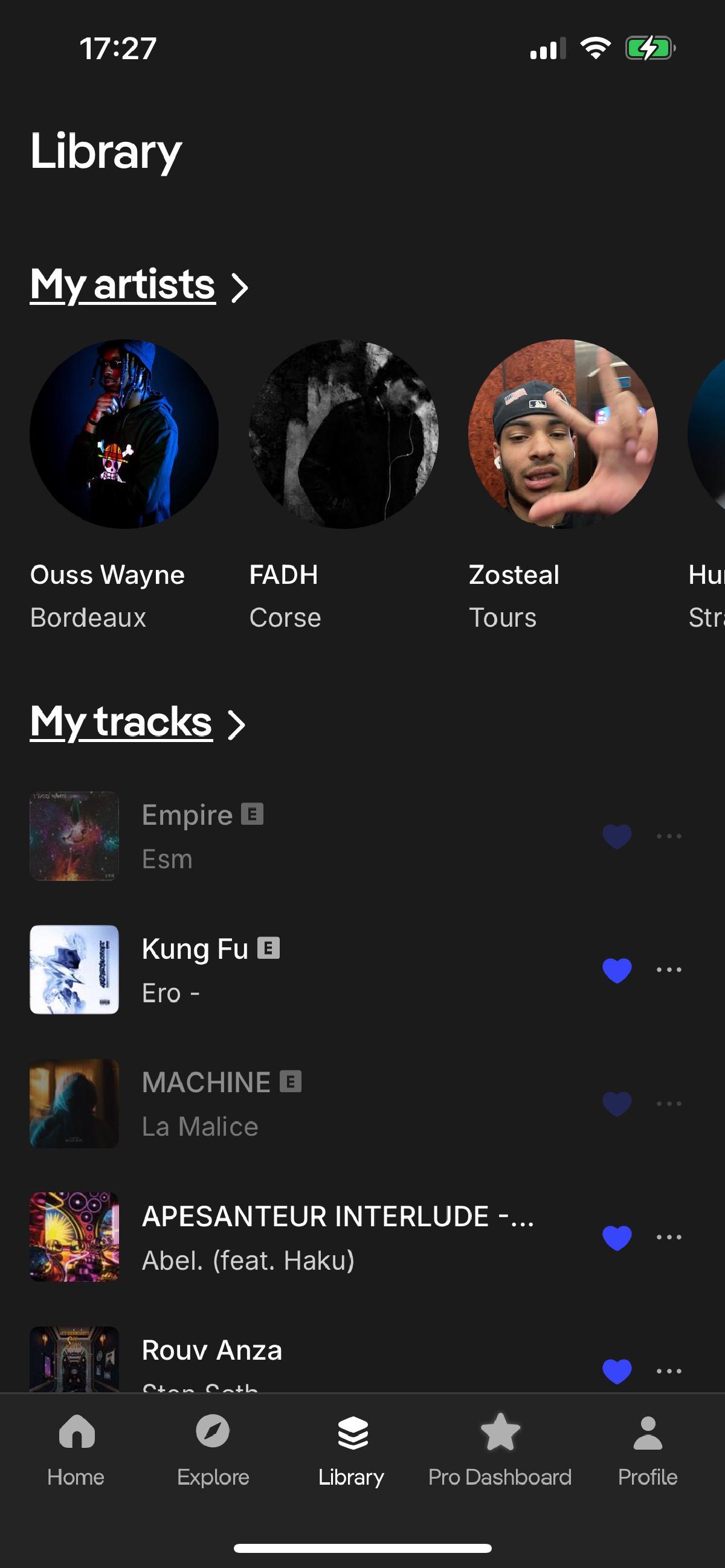Remove the like on MACHINE
This screenshot has width=725, height=1568.
(x=617, y=1104)
